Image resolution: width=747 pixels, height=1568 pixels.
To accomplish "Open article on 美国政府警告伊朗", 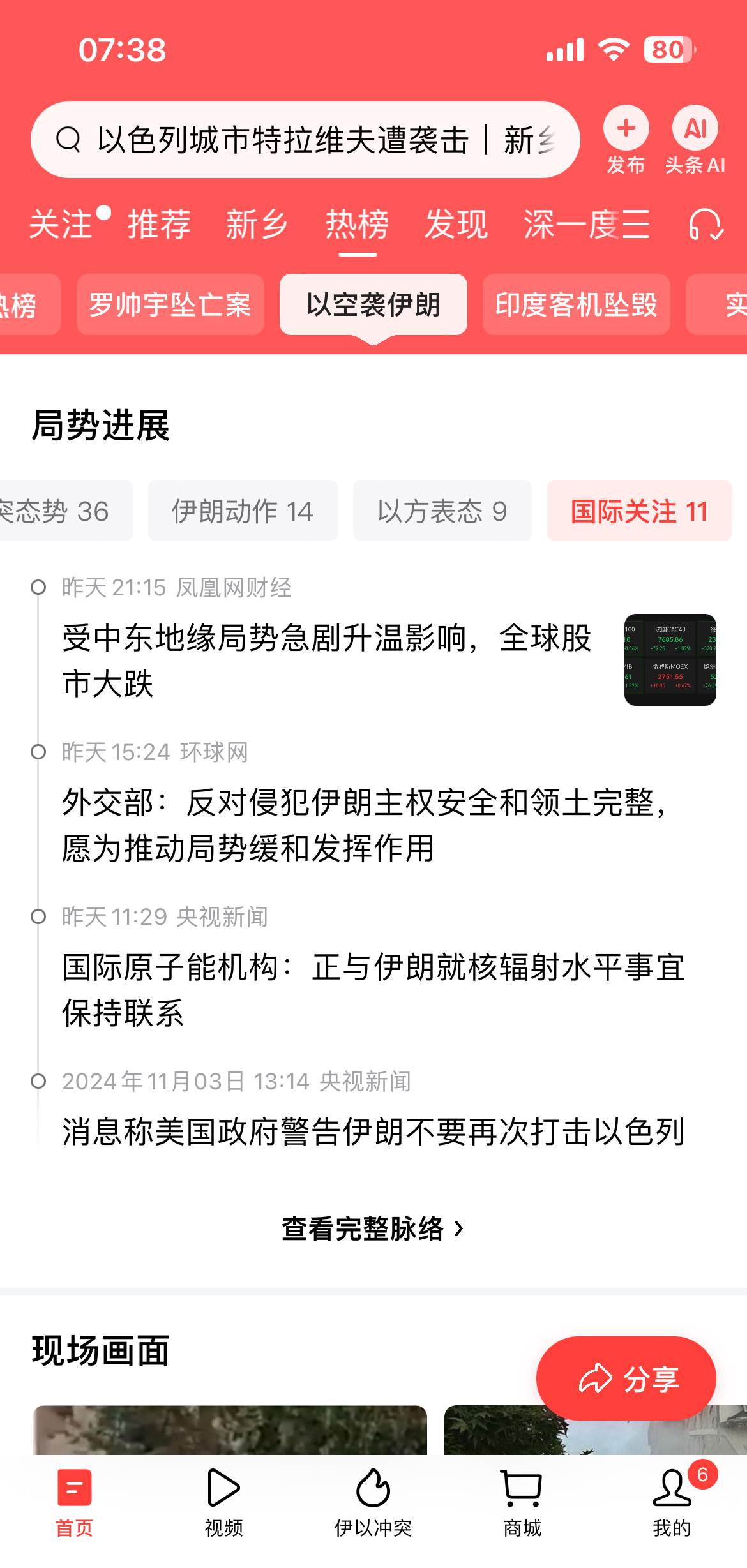I will point(373,1131).
